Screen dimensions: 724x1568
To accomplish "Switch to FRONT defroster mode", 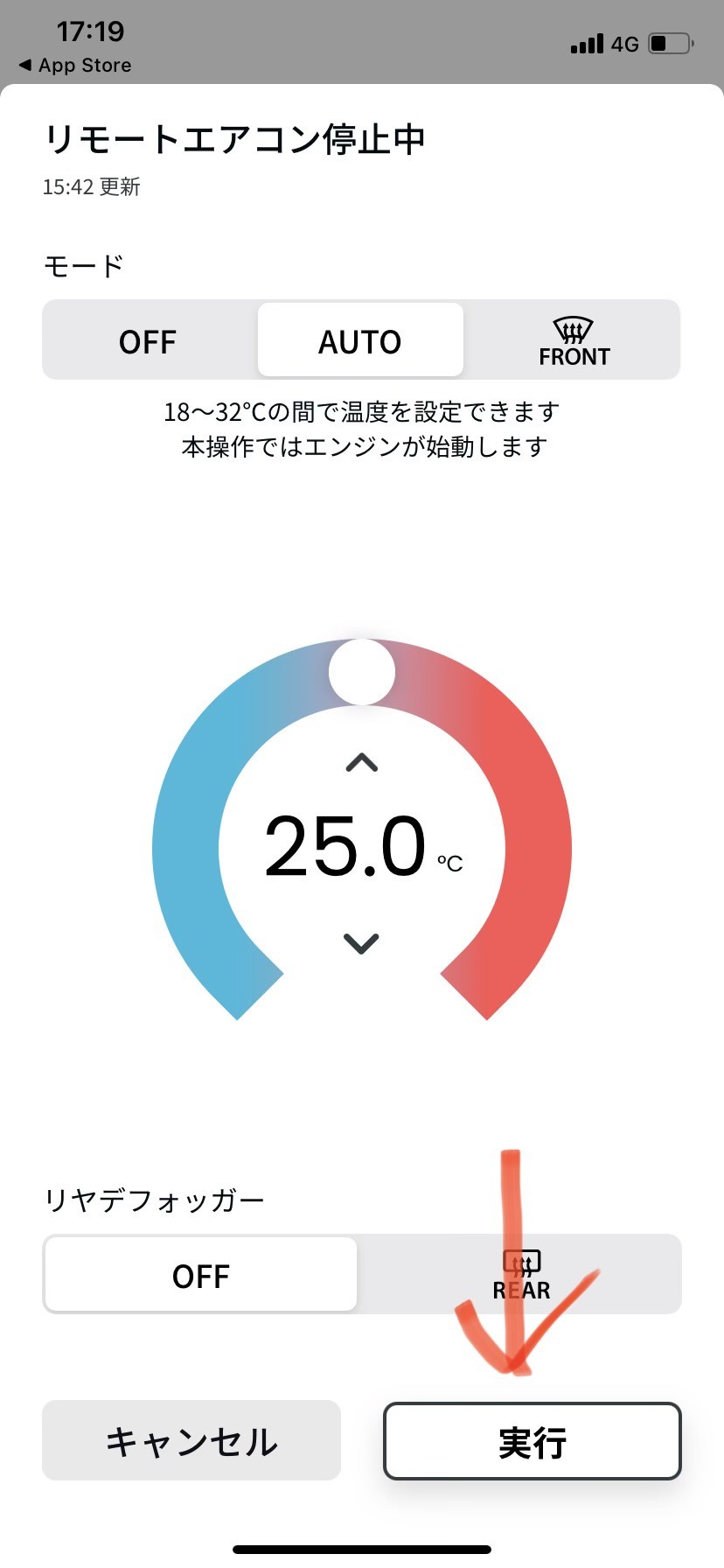I will pos(574,340).
